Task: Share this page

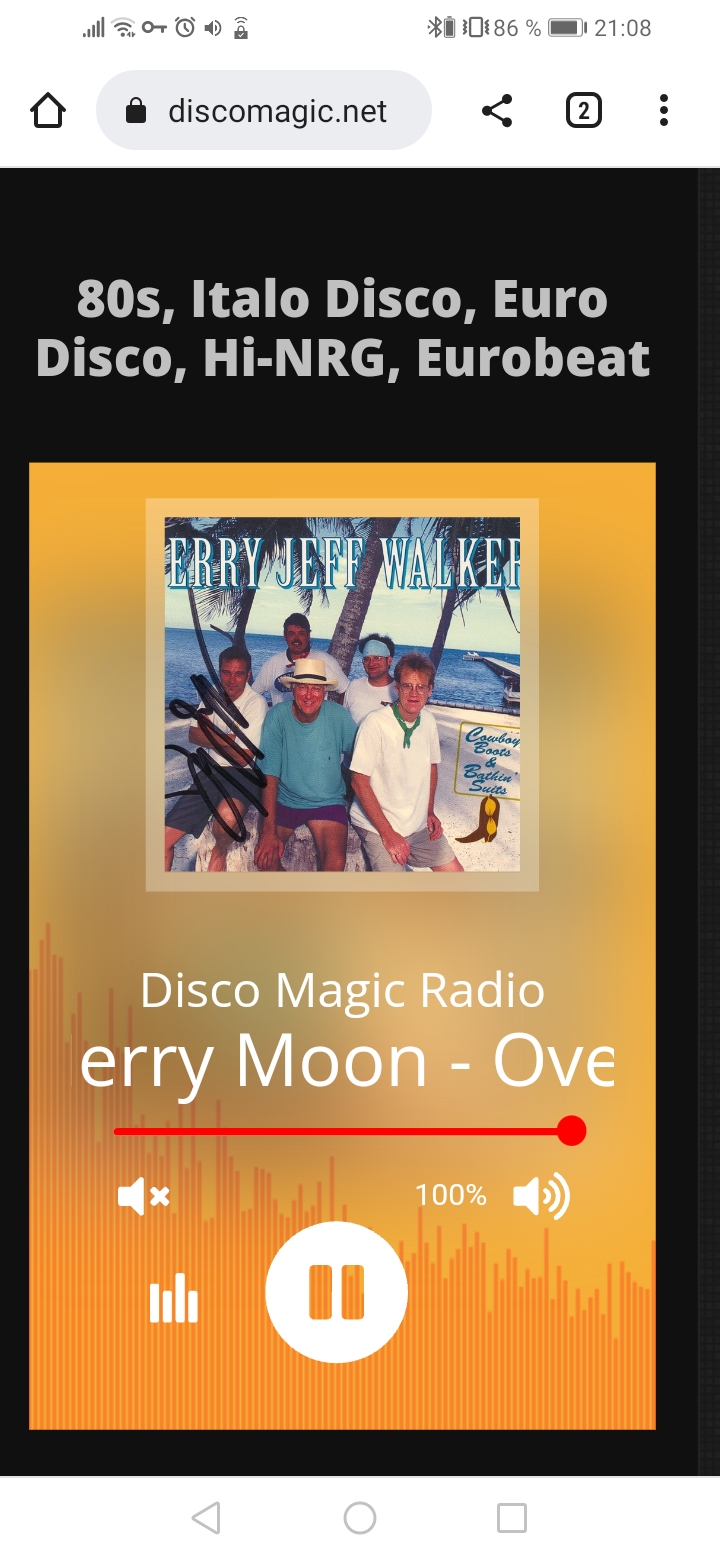Action: [x=497, y=111]
